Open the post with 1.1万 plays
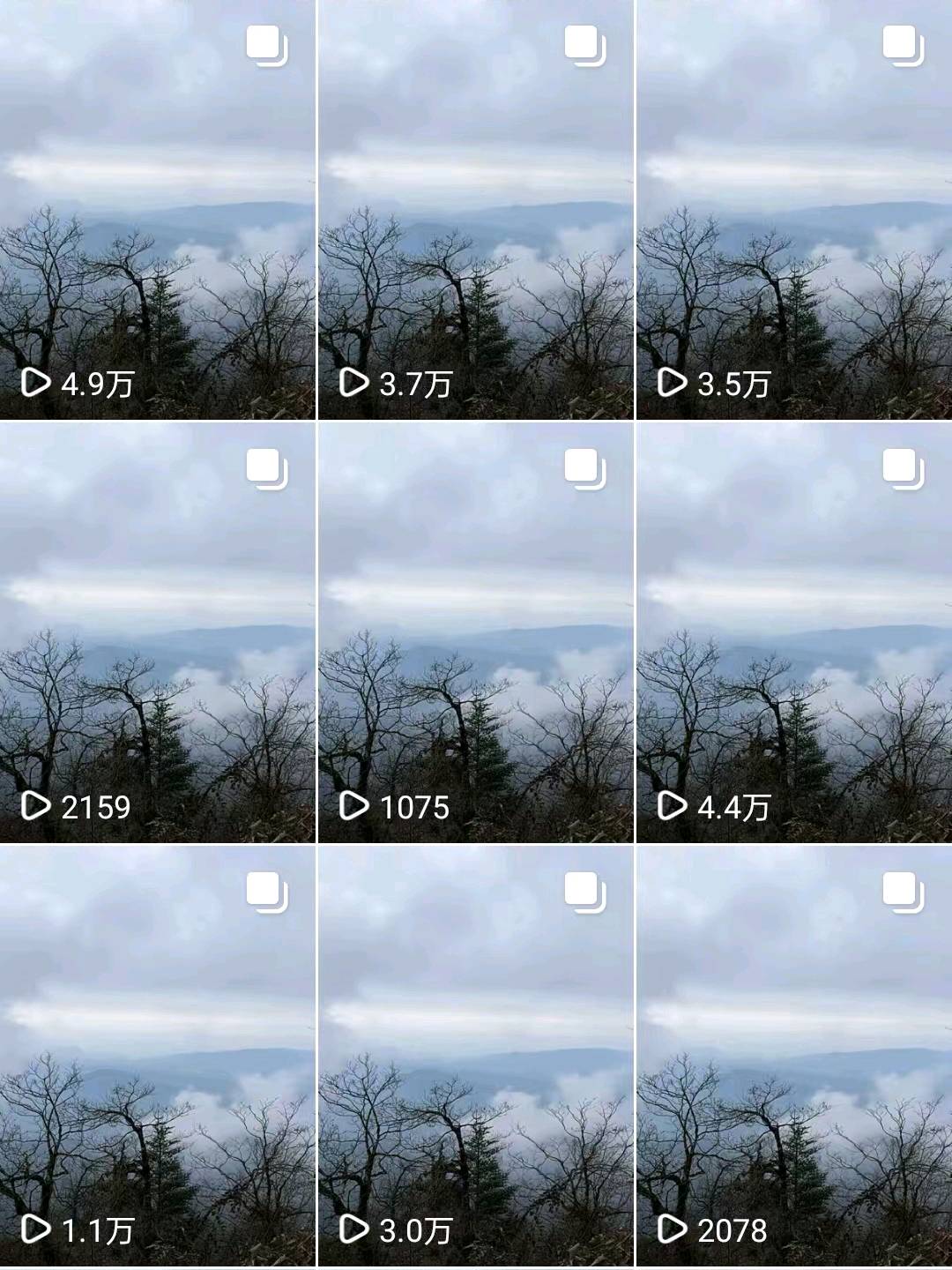This screenshot has height=1270, width=952. point(157,1057)
